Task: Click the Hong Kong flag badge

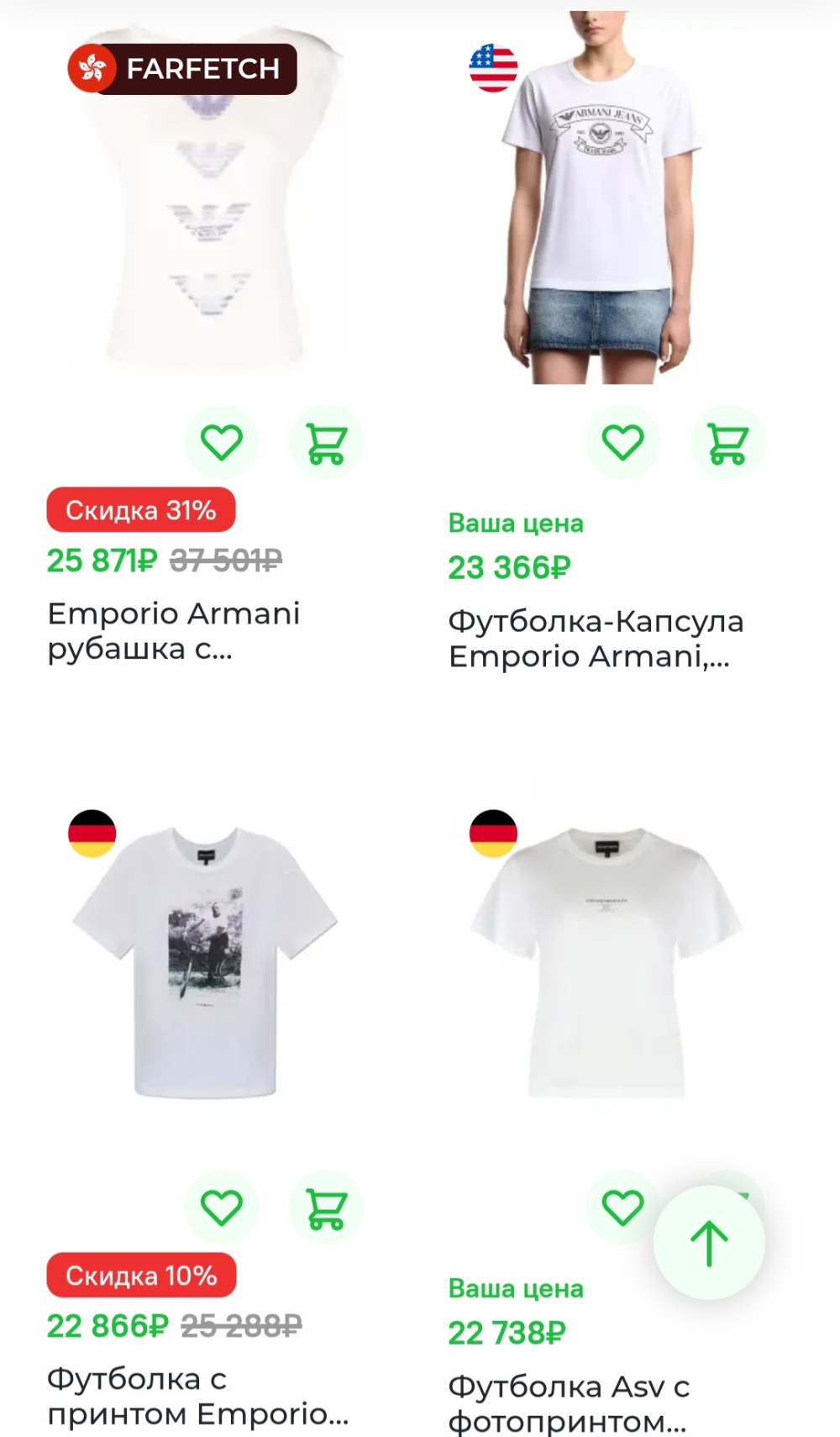Action: [x=92, y=70]
